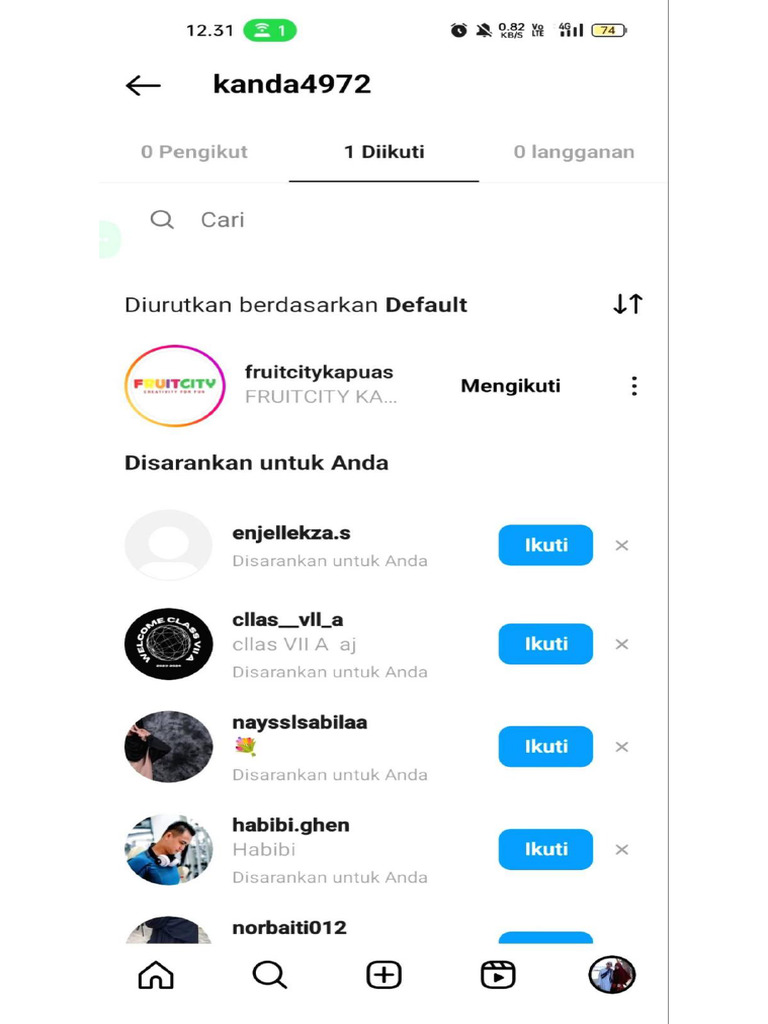768x1024 pixels.
Task: Switch to the 0 langganan tab
Action: click(x=573, y=152)
